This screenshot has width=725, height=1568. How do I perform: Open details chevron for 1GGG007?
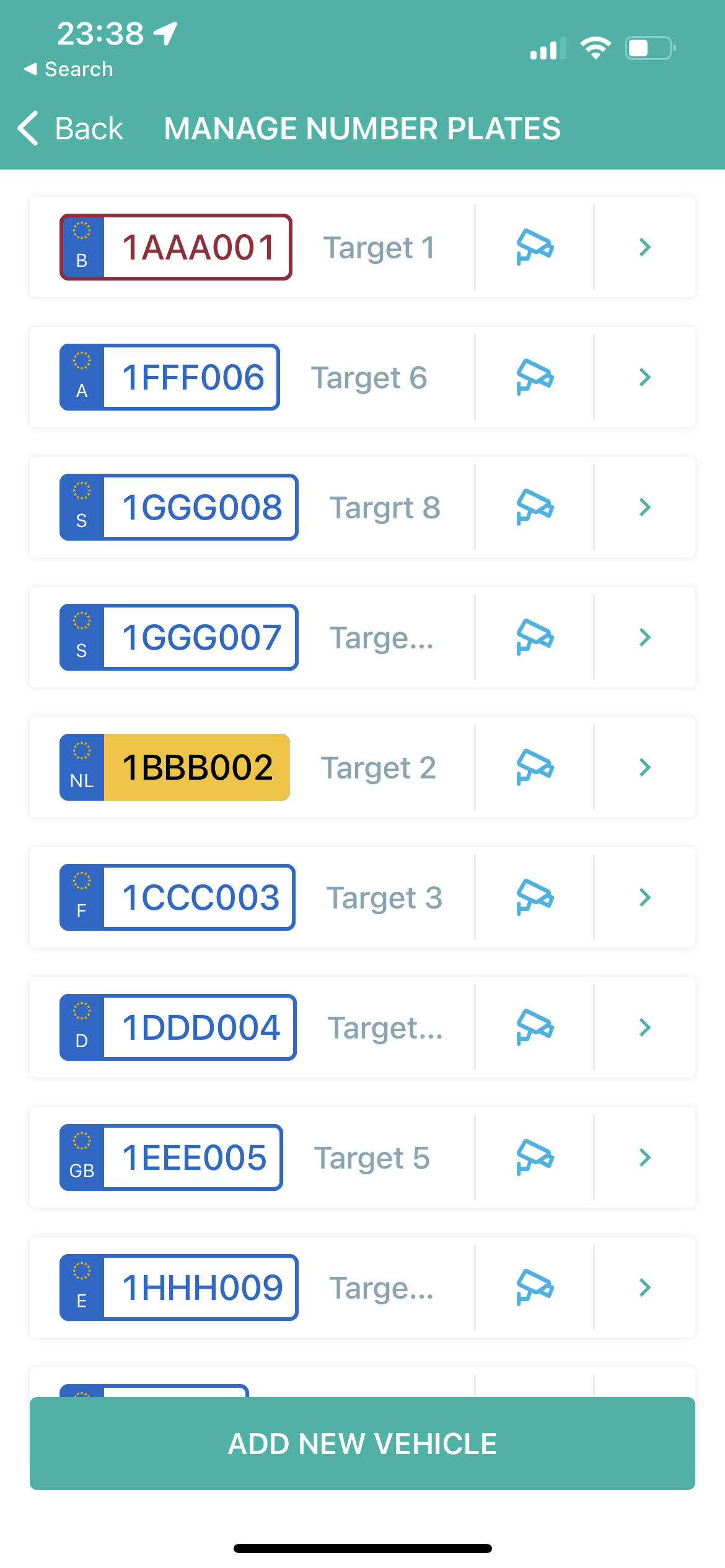coord(645,637)
